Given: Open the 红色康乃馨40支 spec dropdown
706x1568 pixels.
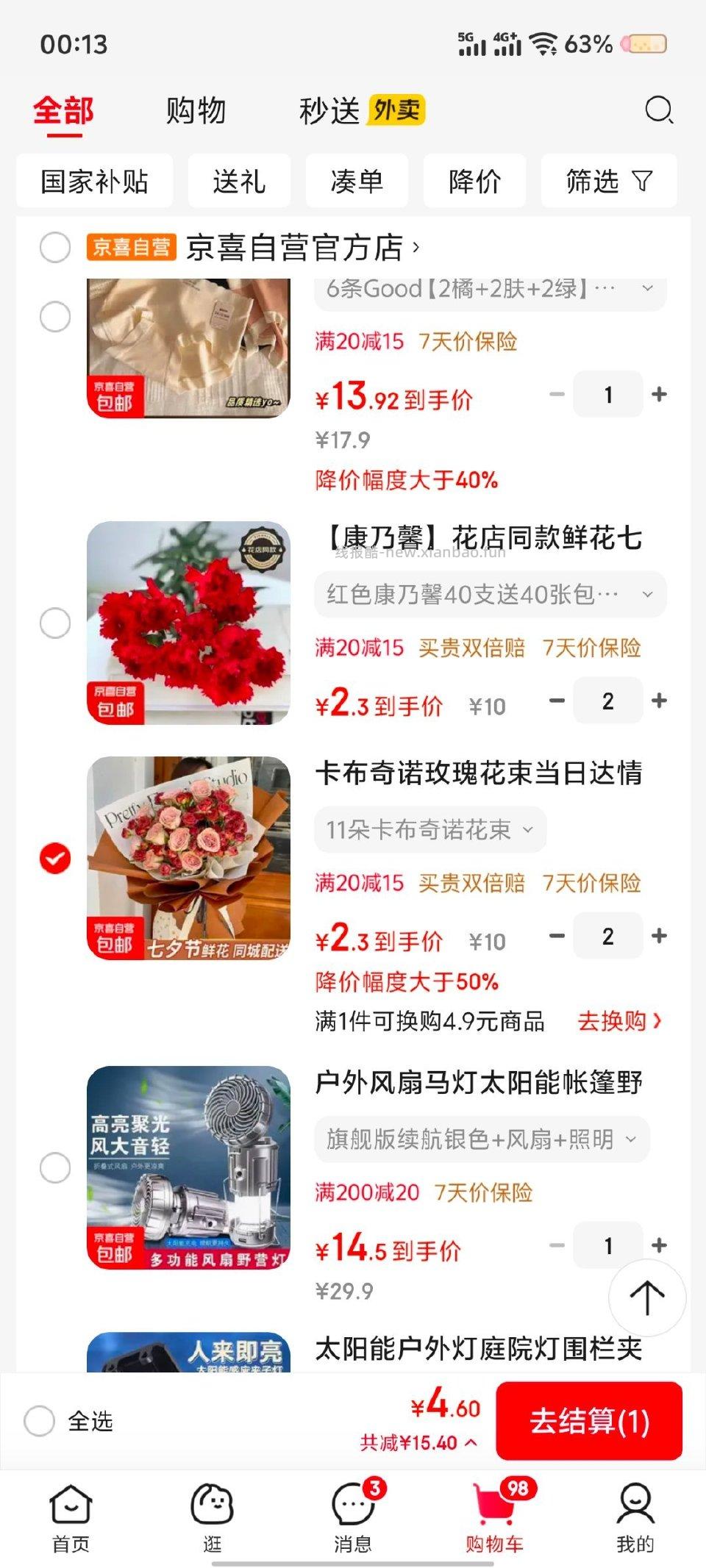Looking at the screenshot, I should (489, 594).
